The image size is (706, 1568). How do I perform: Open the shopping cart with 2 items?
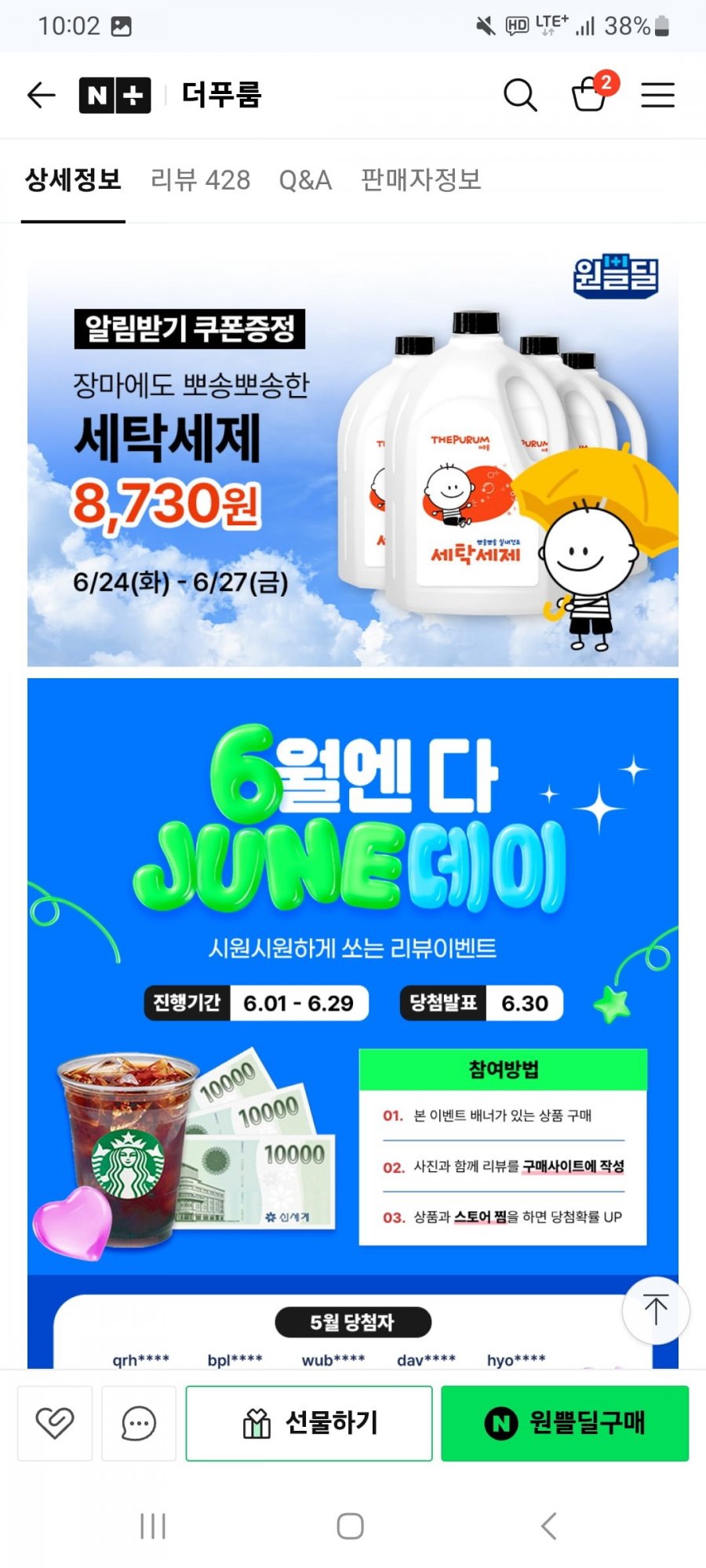point(590,96)
